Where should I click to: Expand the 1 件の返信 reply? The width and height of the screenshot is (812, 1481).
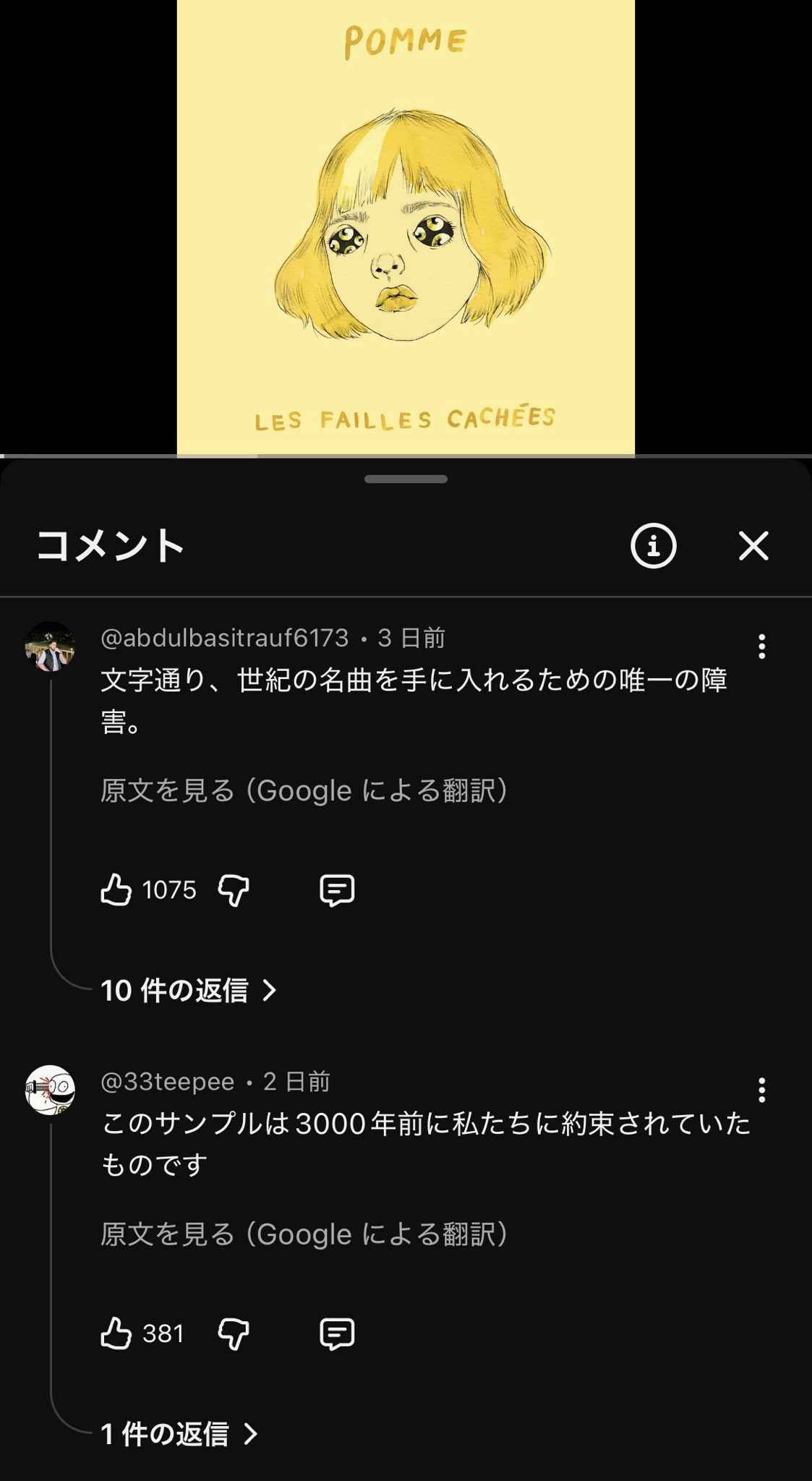[179, 1433]
